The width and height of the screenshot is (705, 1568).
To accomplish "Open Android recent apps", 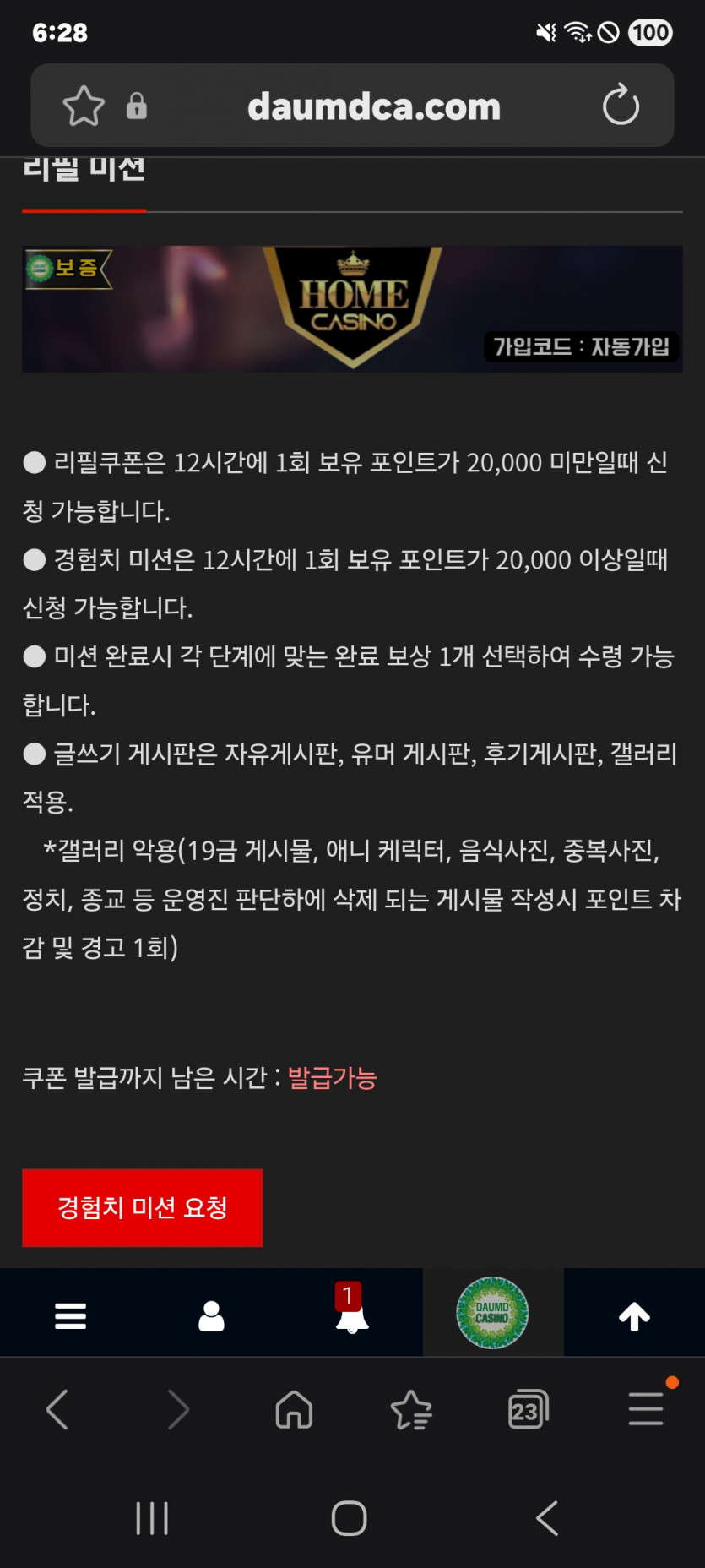I will [x=152, y=1516].
